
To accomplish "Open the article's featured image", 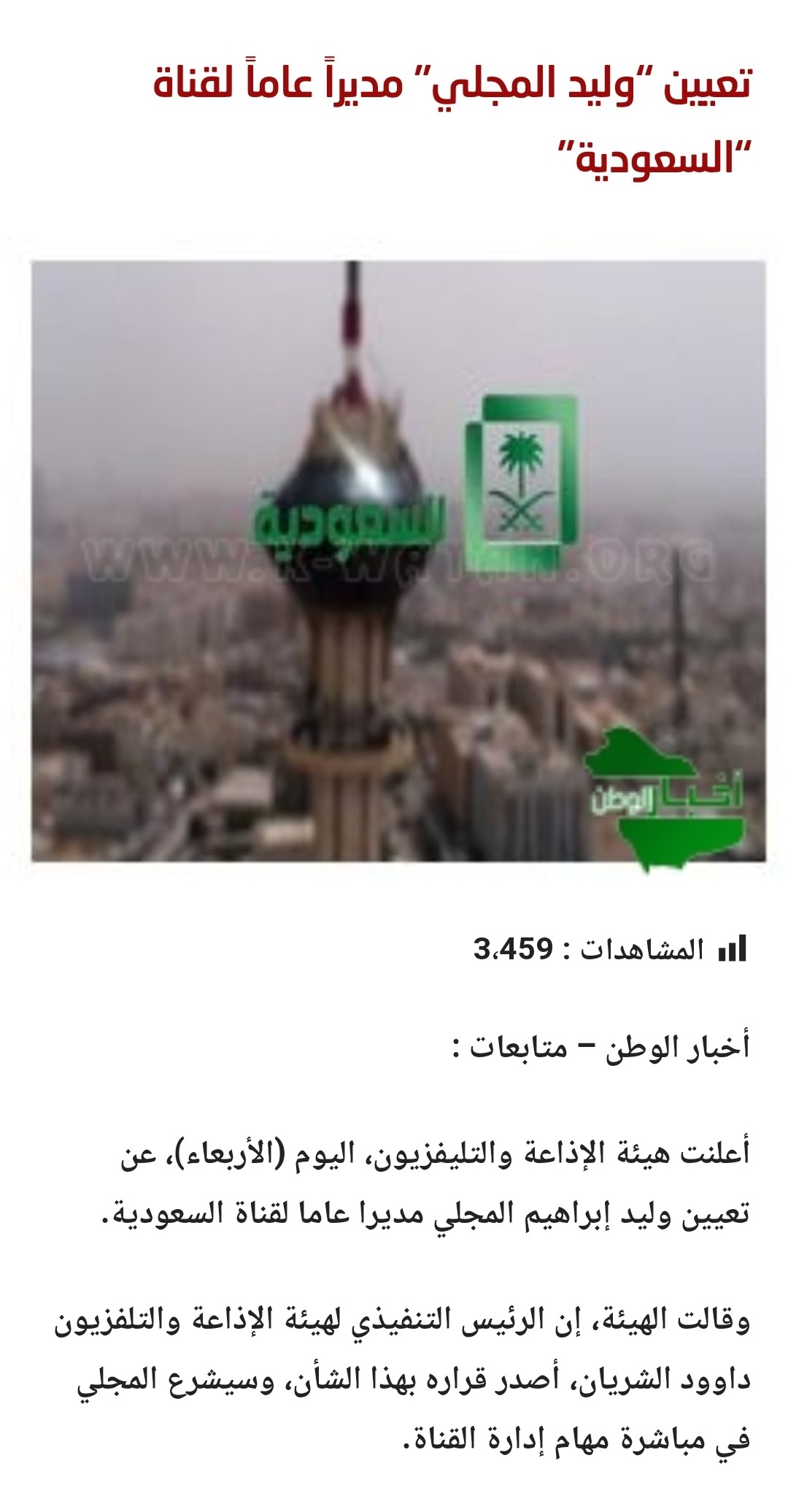I will pos(398,561).
